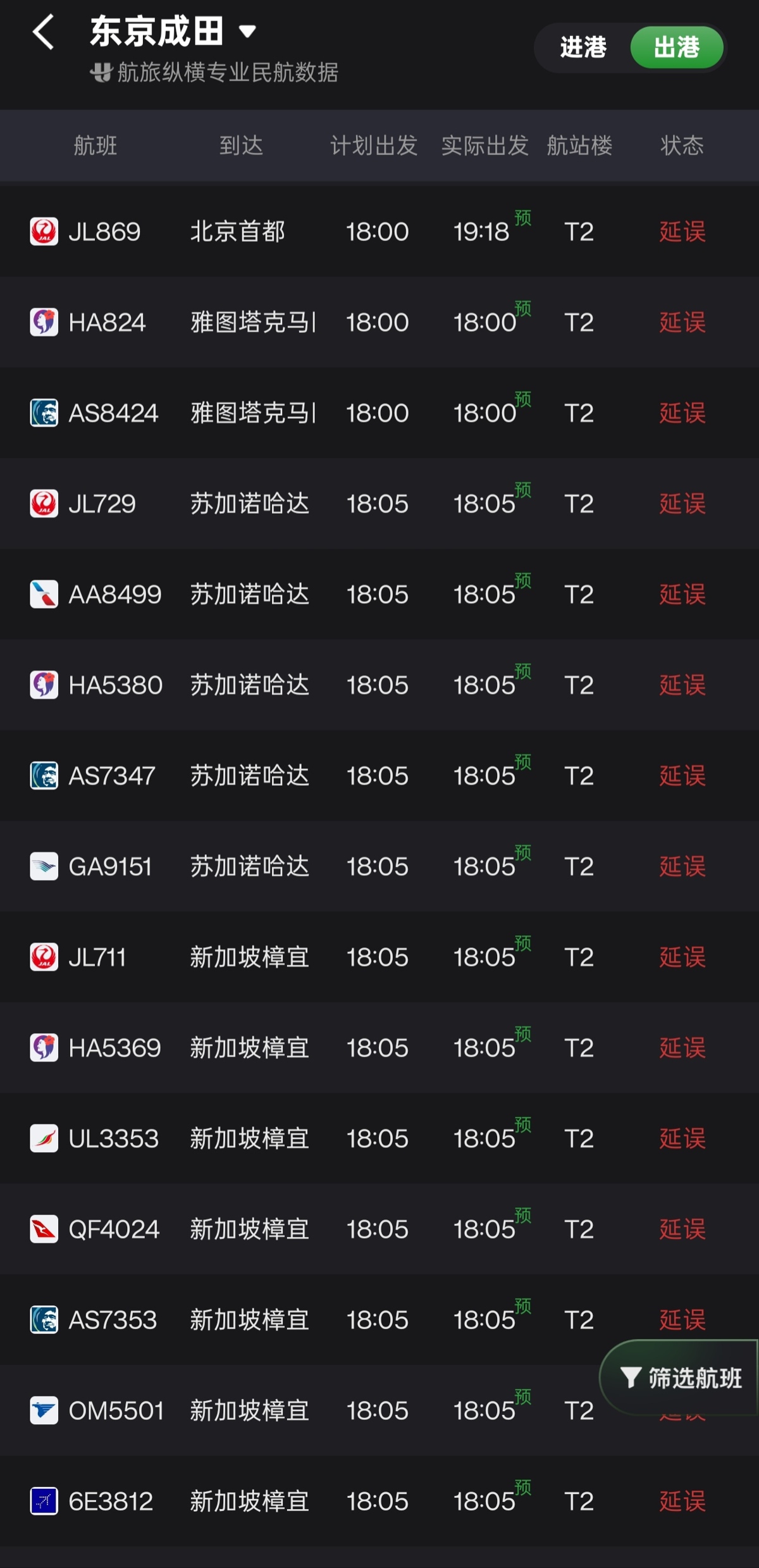Tap the 筛选航班 filter button
The width and height of the screenshot is (759, 1568).
[681, 1378]
